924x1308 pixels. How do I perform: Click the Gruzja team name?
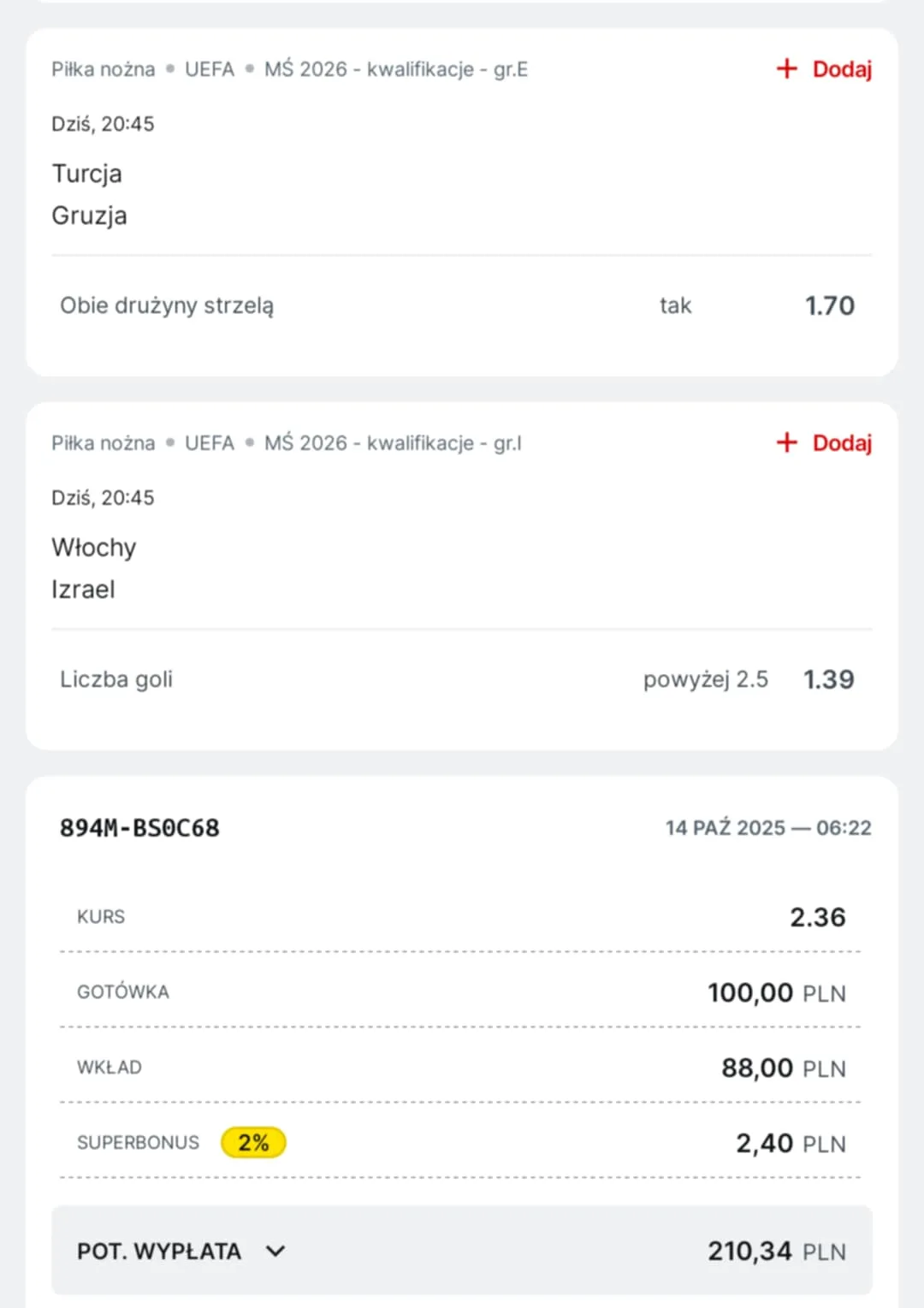[x=89, y=216]
